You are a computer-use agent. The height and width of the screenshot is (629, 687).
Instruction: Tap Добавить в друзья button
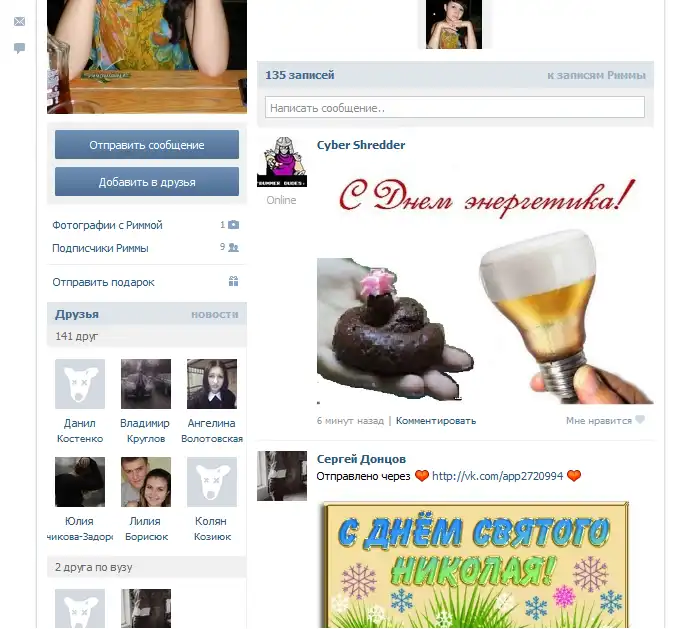146,182
